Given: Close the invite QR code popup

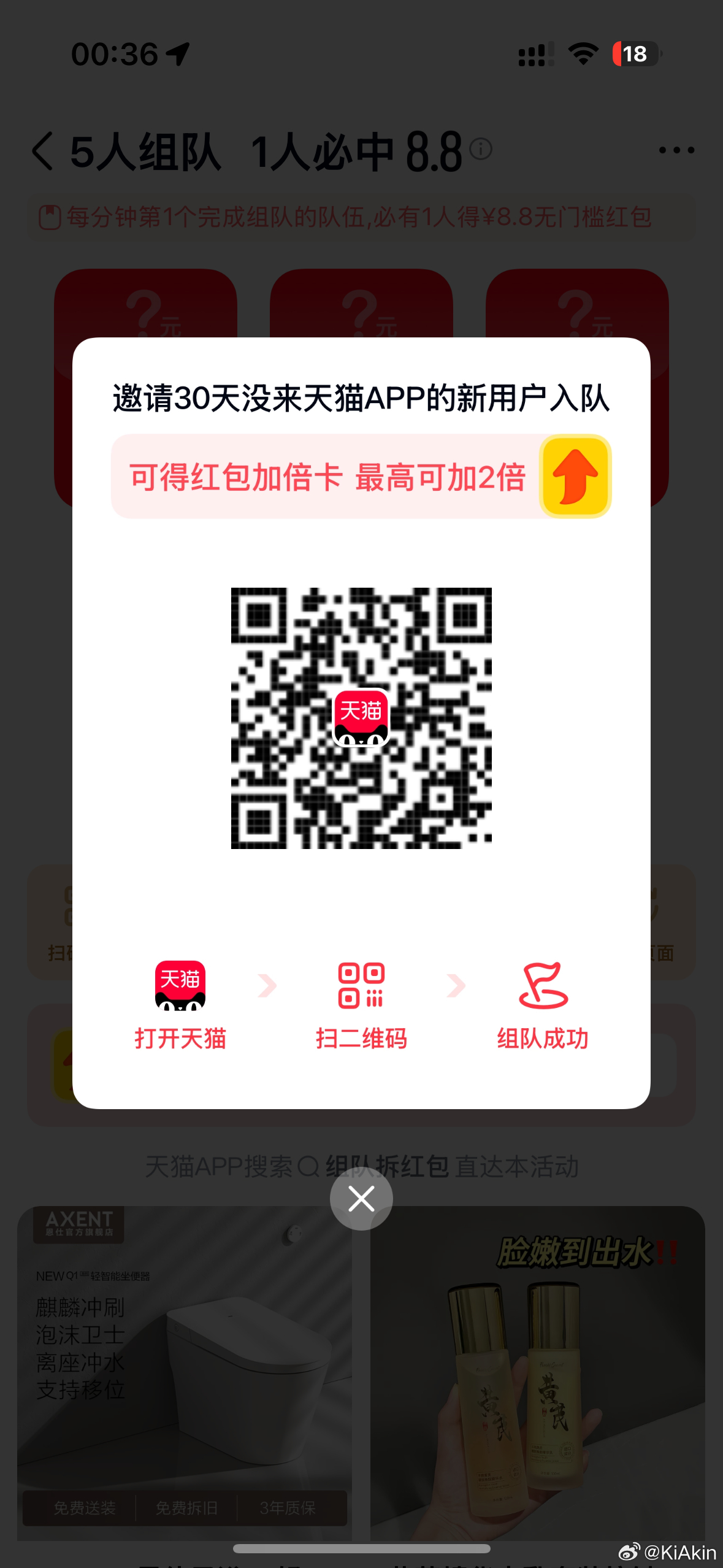Looking at the screenshot, I should click(x=361, y=1199).
